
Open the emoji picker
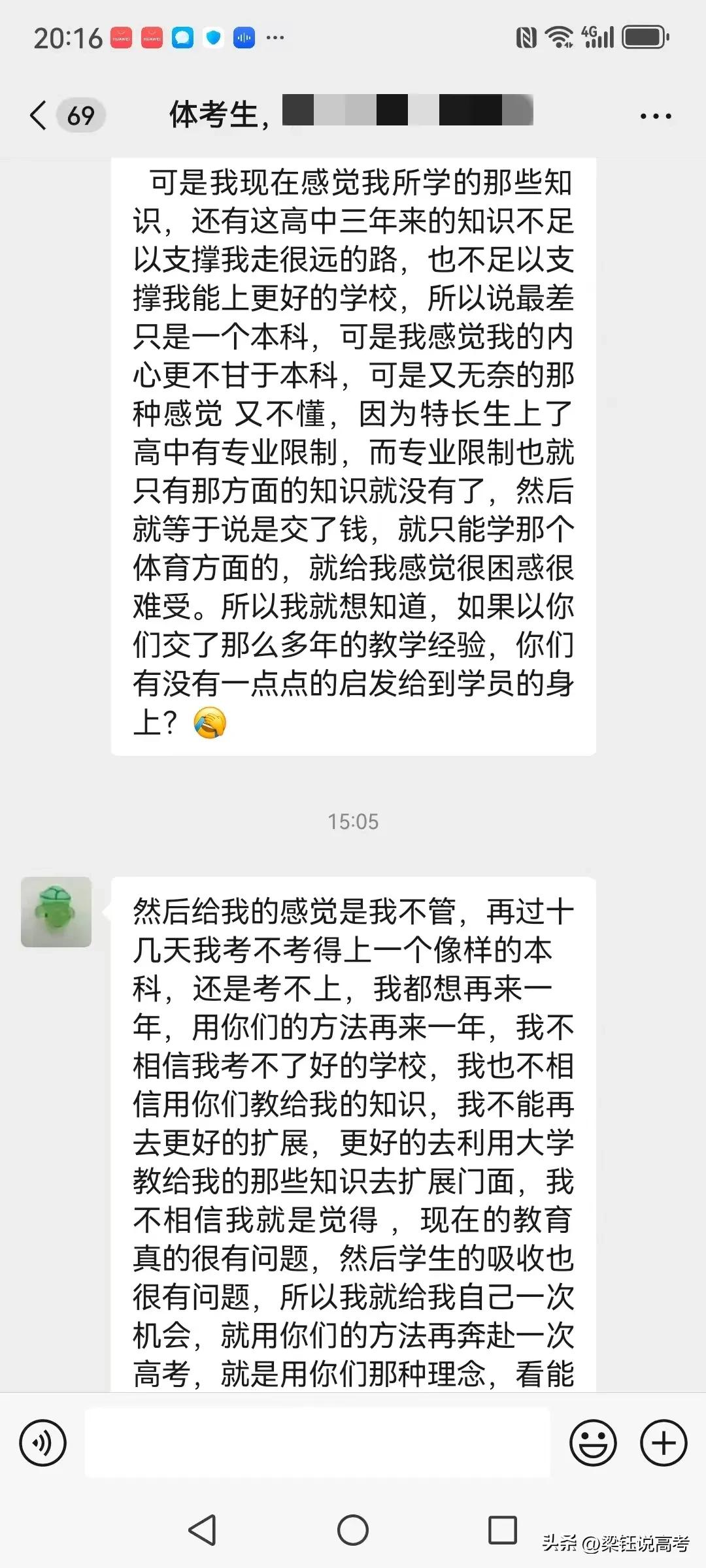[x=593, y=1442]
